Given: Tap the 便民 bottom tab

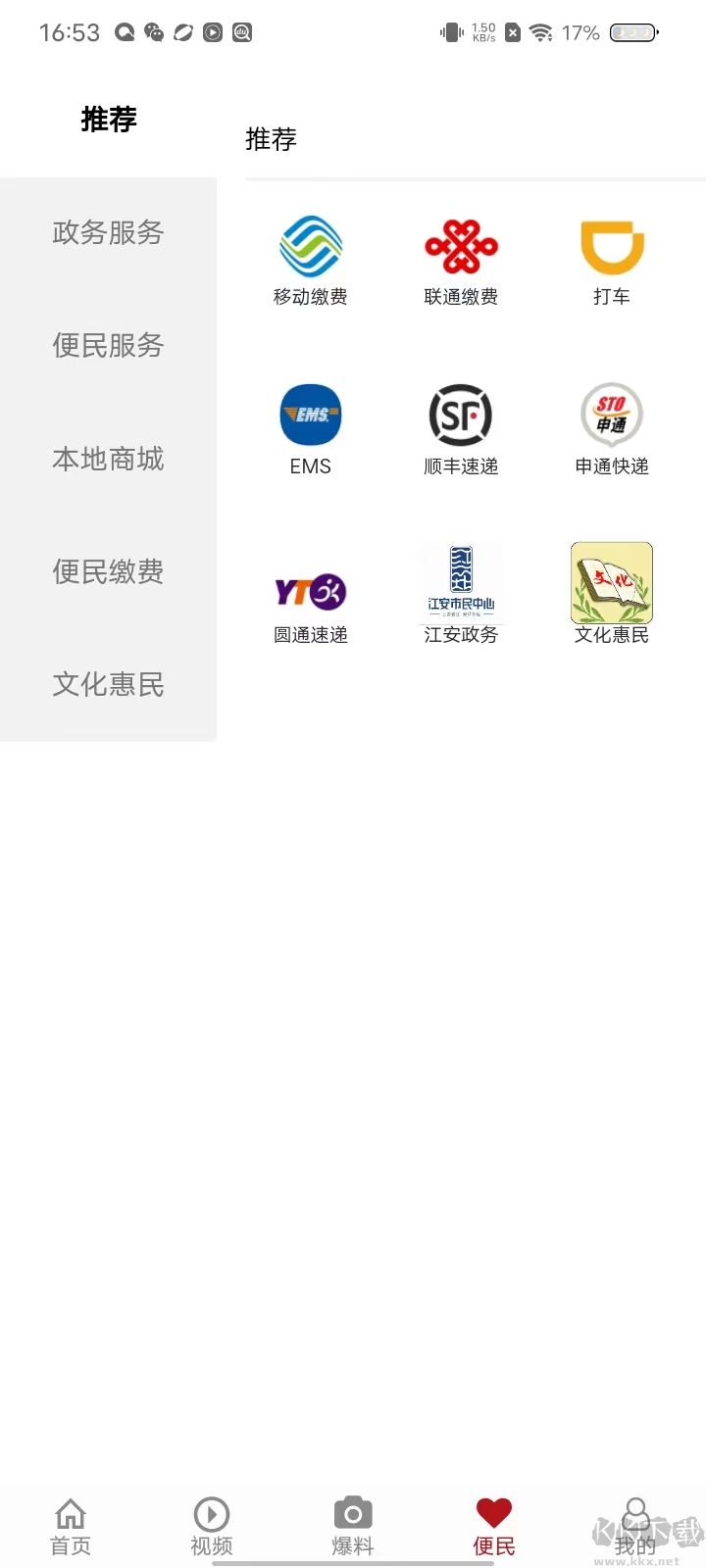Looking at the screenshot, I should tap(494, 1527).
